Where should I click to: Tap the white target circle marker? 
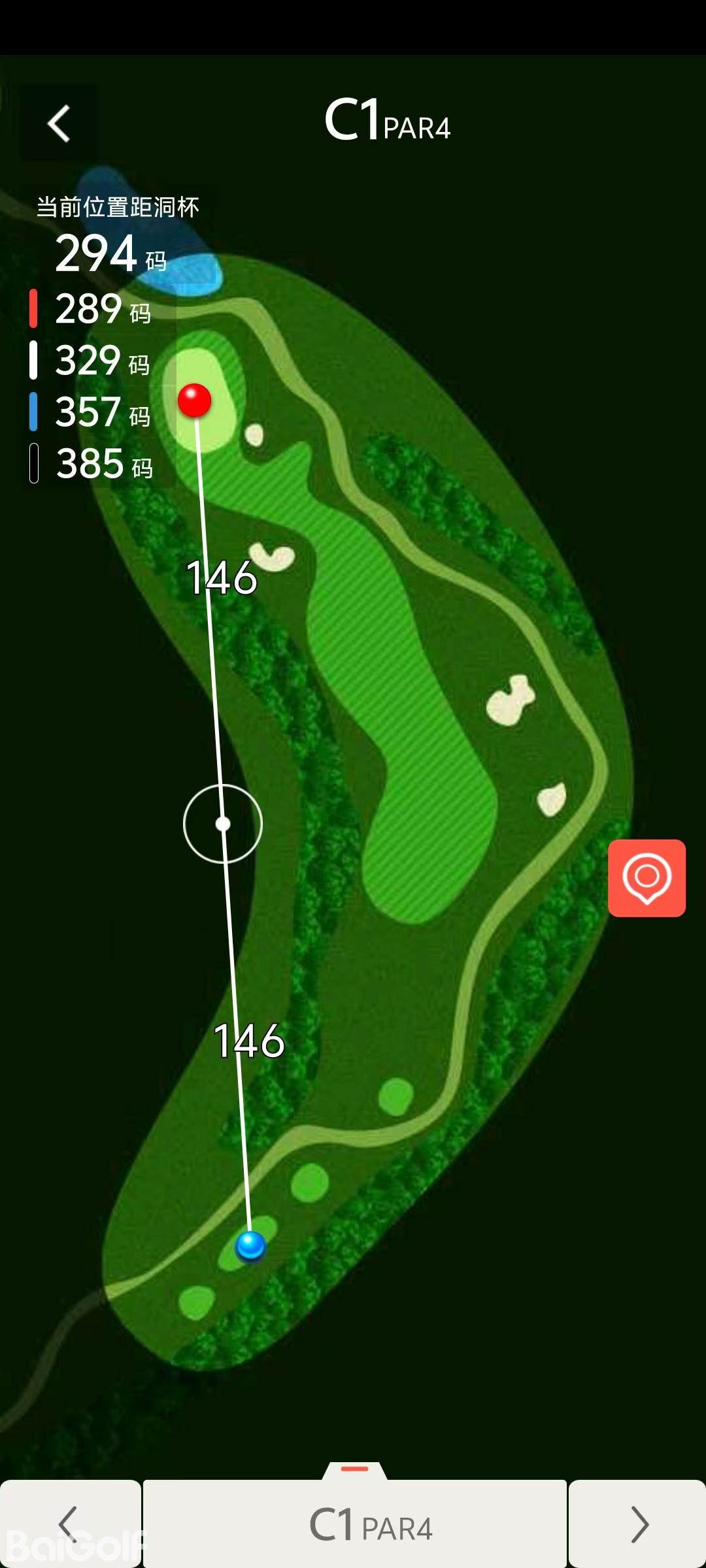(223, 824)
